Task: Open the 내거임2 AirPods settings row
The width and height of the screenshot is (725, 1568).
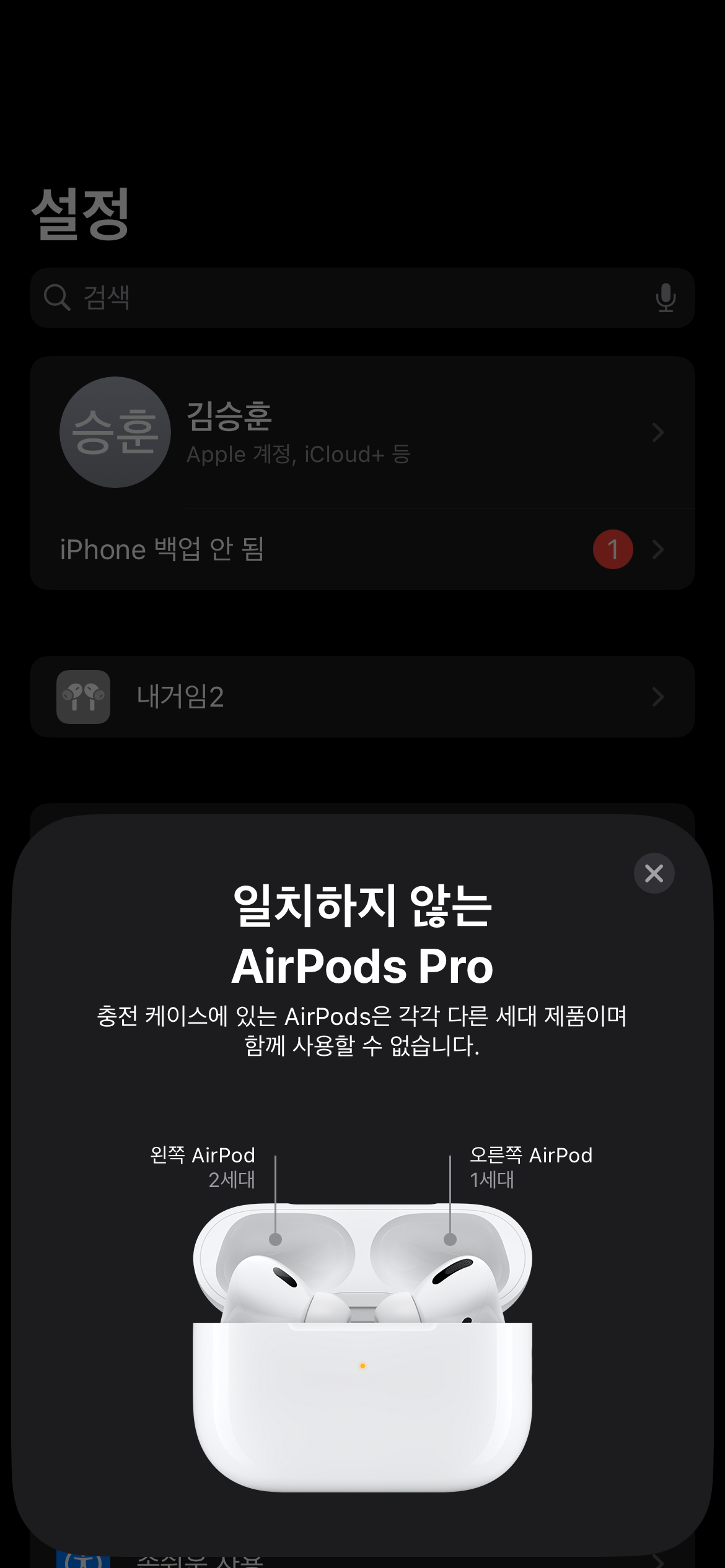Action: click(x=362, y=697)
